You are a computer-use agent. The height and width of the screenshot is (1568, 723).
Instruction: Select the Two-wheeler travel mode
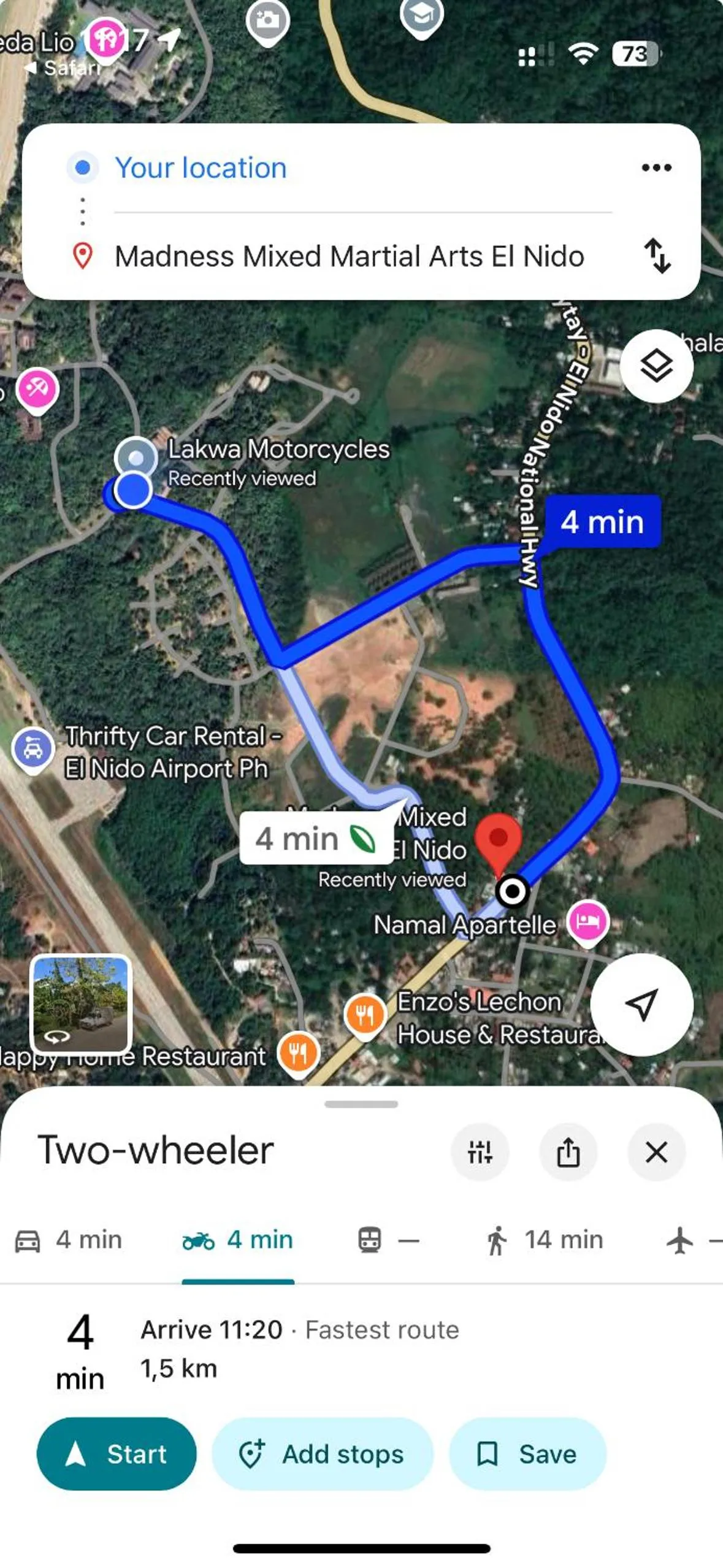coord(238,1240)
